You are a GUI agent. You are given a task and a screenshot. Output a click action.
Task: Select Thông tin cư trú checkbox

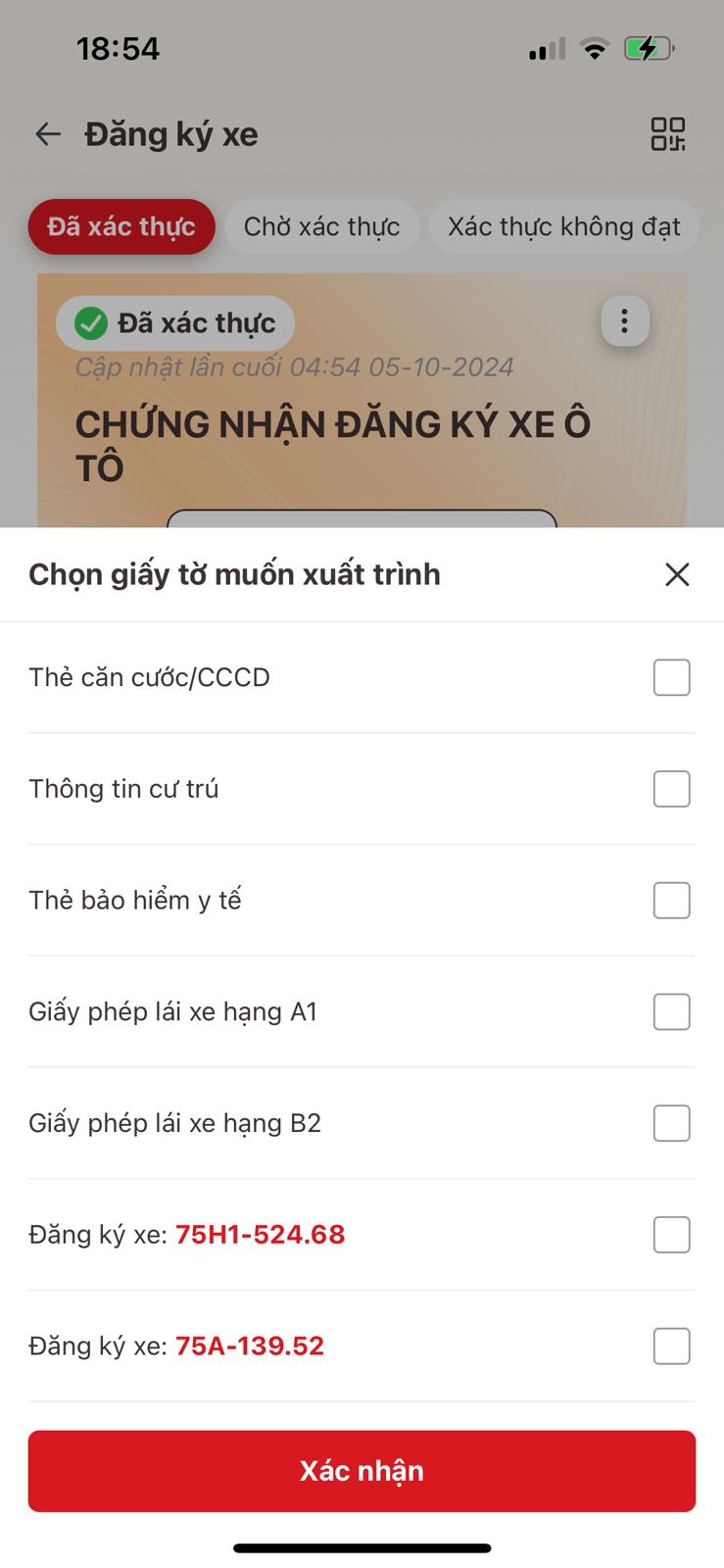click(x=671, y=789)
